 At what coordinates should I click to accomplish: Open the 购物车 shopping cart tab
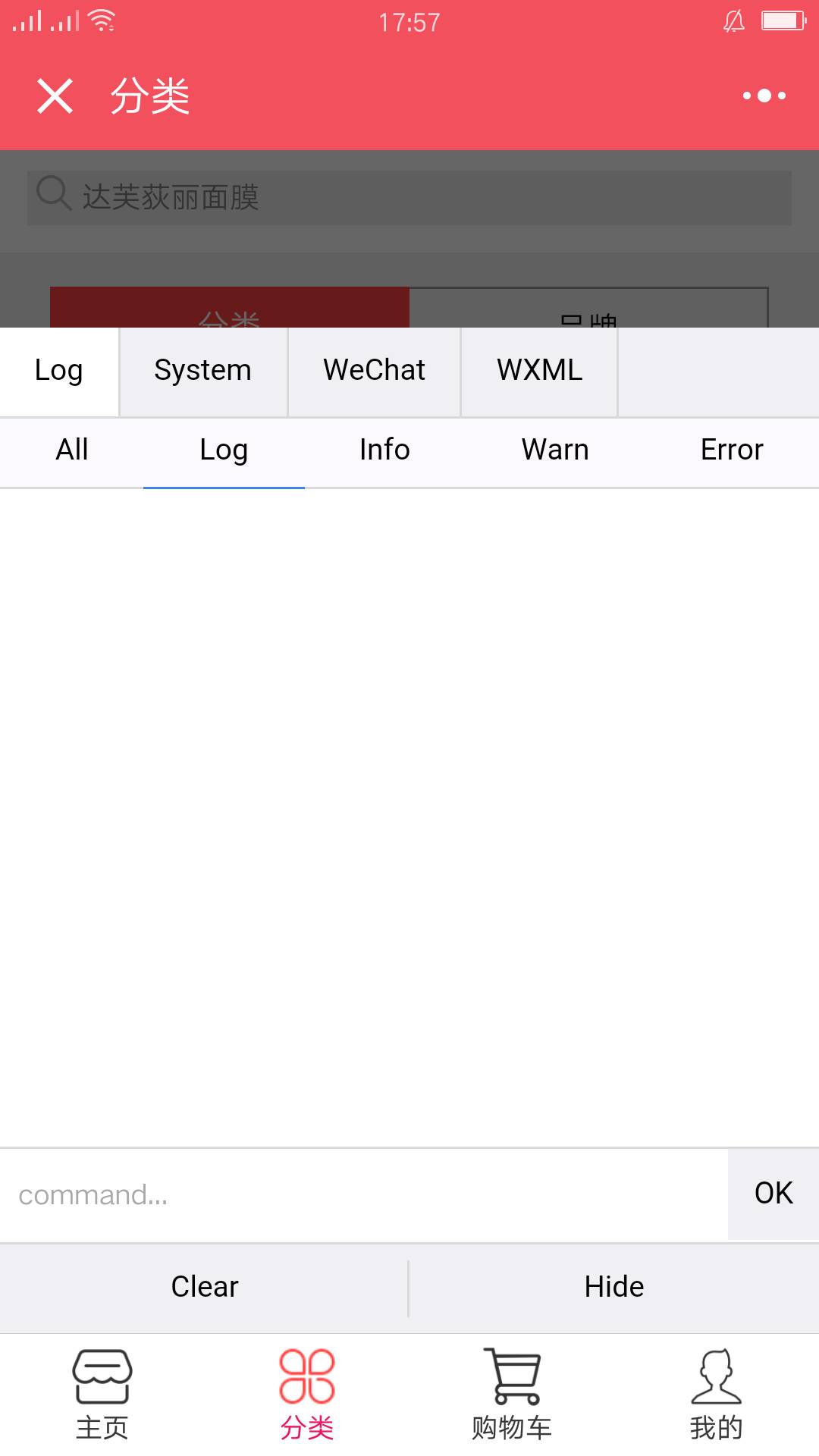(x=512, y=1394)
